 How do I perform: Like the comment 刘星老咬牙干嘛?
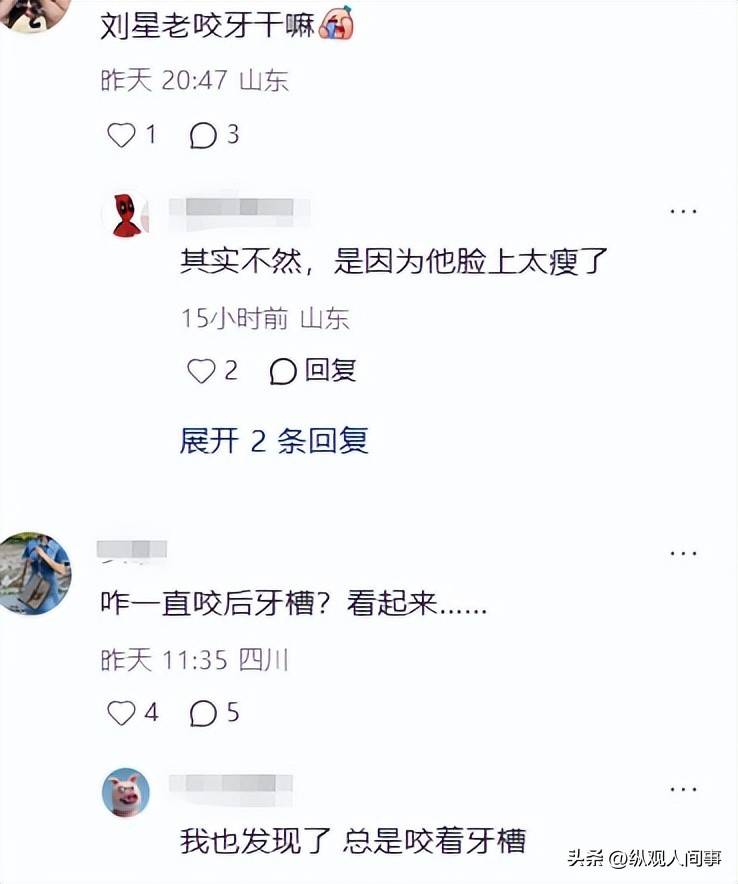121,135
